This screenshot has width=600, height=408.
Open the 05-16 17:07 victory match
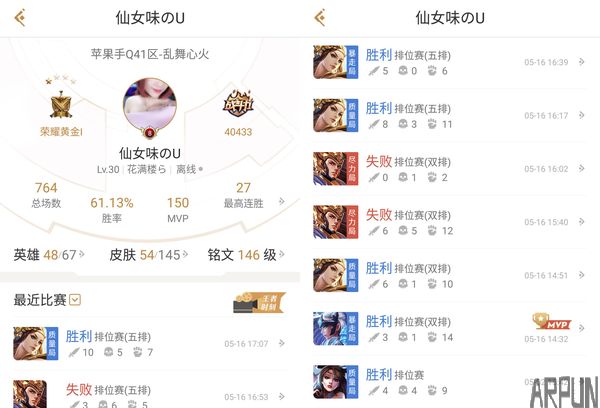(x=150, y=344)
